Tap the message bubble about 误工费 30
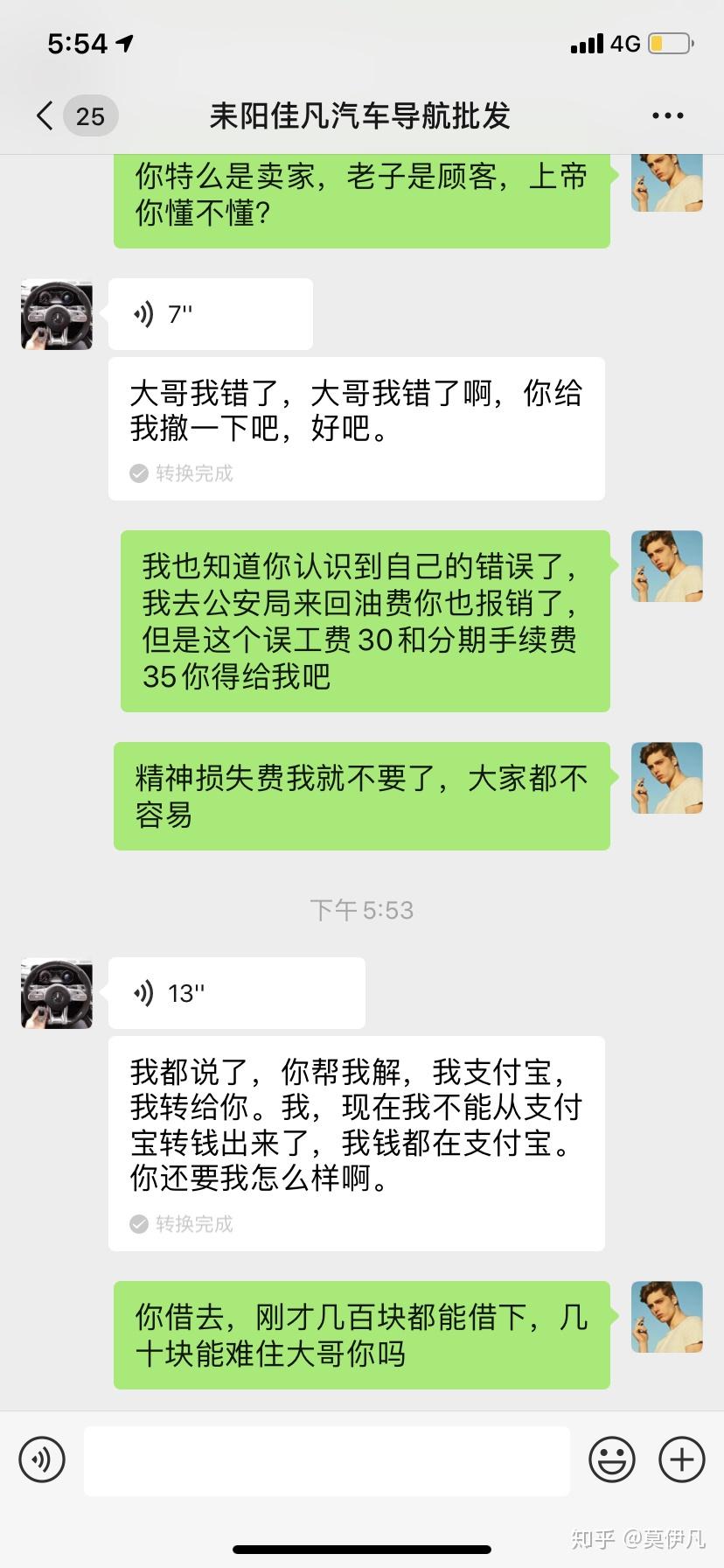This screenshot has height=1568, width=724. pos(362,621)
